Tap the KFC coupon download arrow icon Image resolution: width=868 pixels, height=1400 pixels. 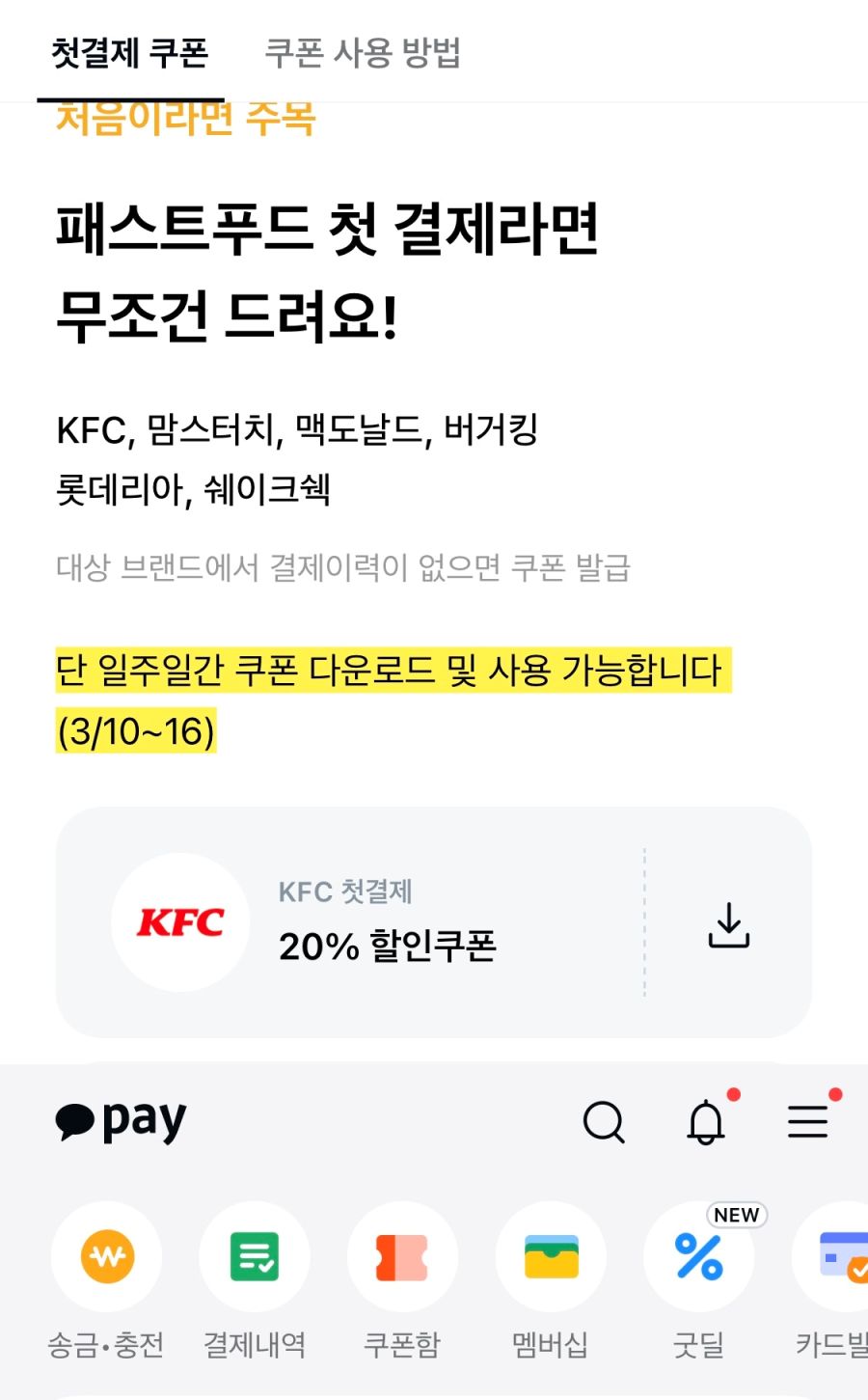click(x=728, y=923)
